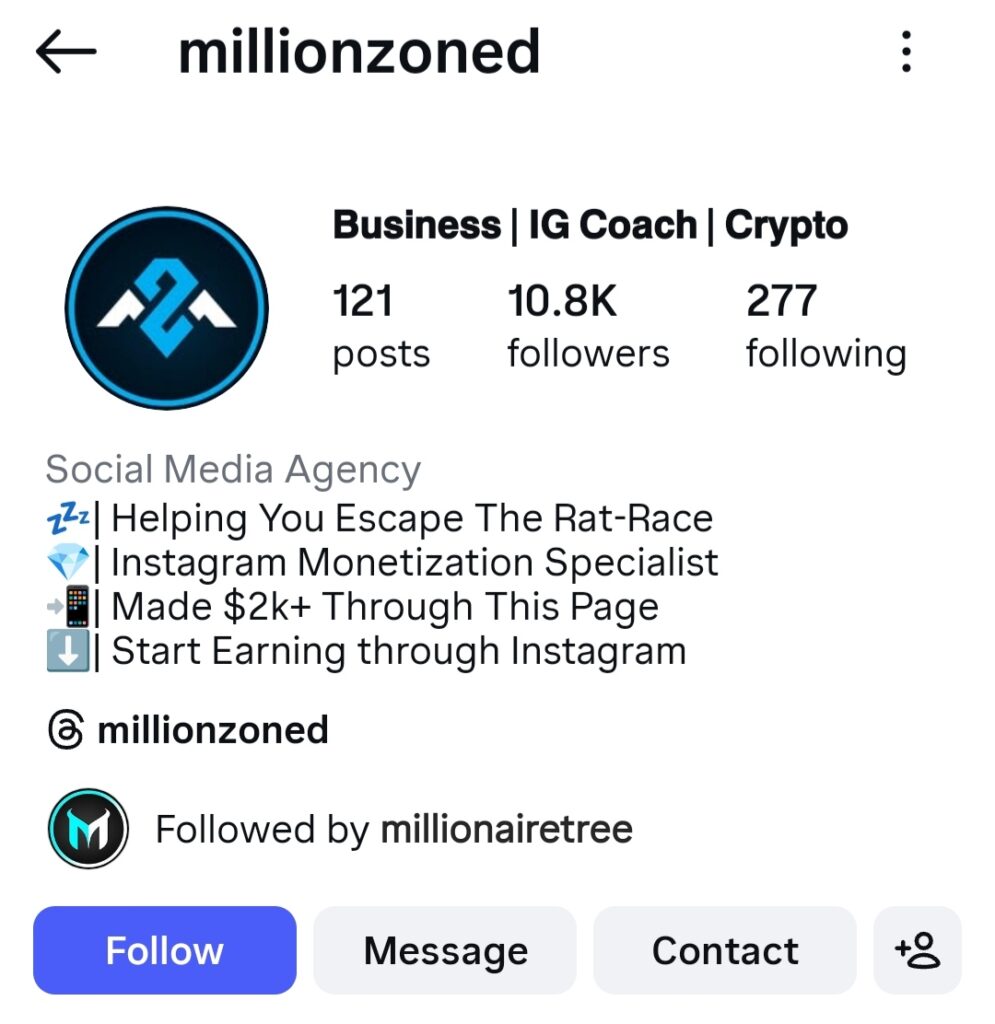Viewport: 995px width, 1024px height.
Task: View the millionzoned profile picture
Action: click(x=166, y=307)
